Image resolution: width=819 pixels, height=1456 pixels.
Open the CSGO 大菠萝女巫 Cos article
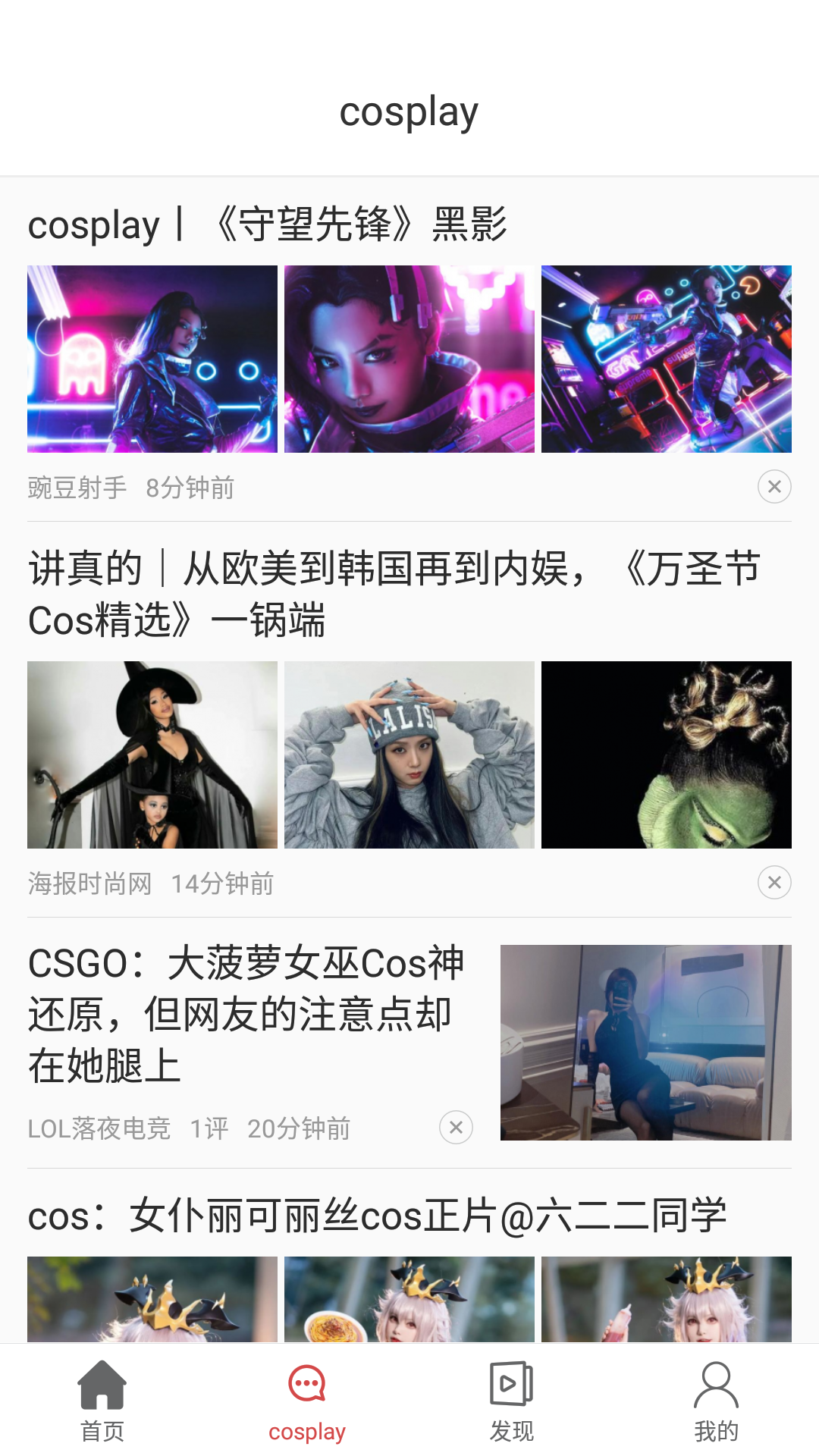pos(246,1014)
